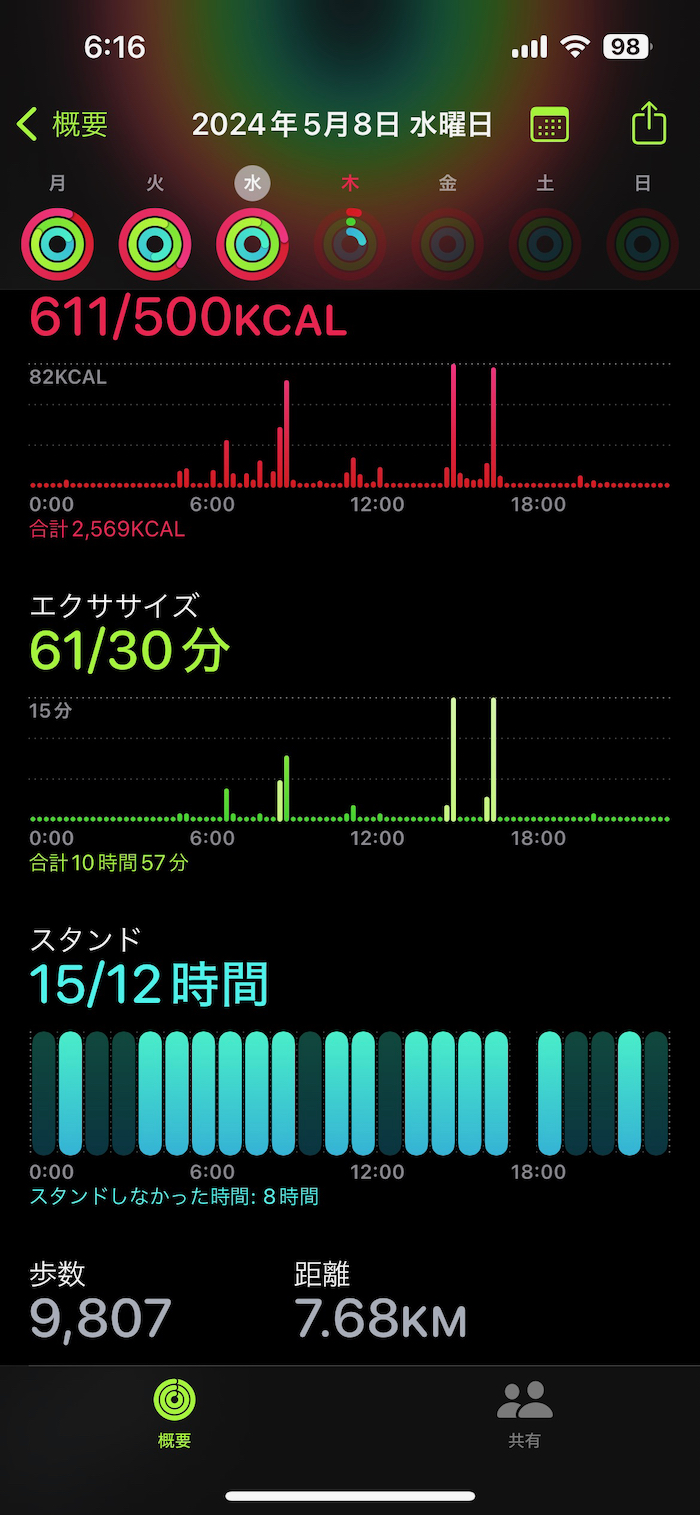The width and height of the screenshot is (700, 1515).
Task: Open the calendar icon
Action: (549, 125)
